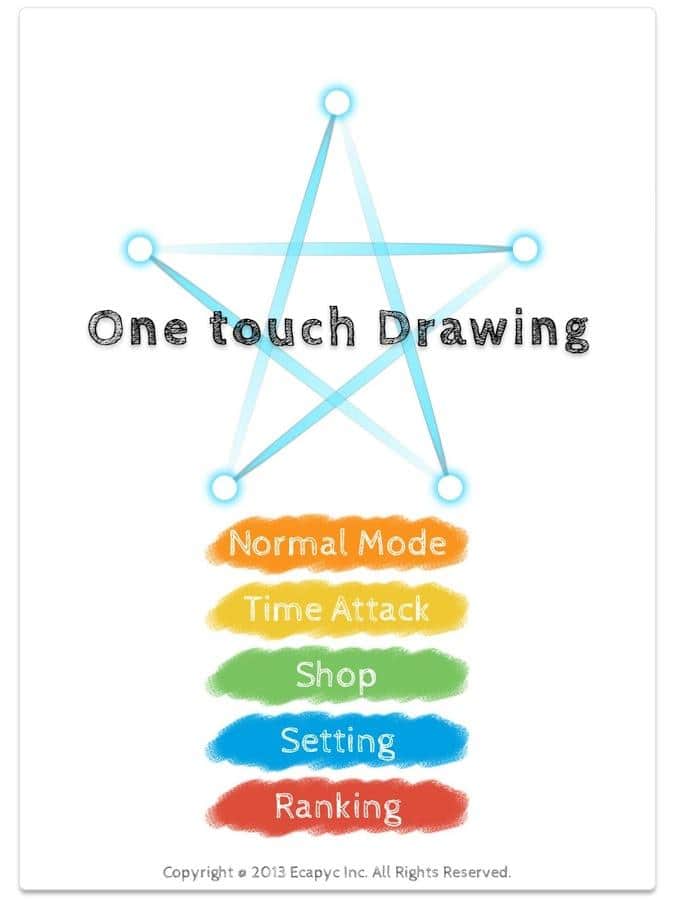Open the Shop
Viewport: 675px width, 900px height.
(337, 675)
